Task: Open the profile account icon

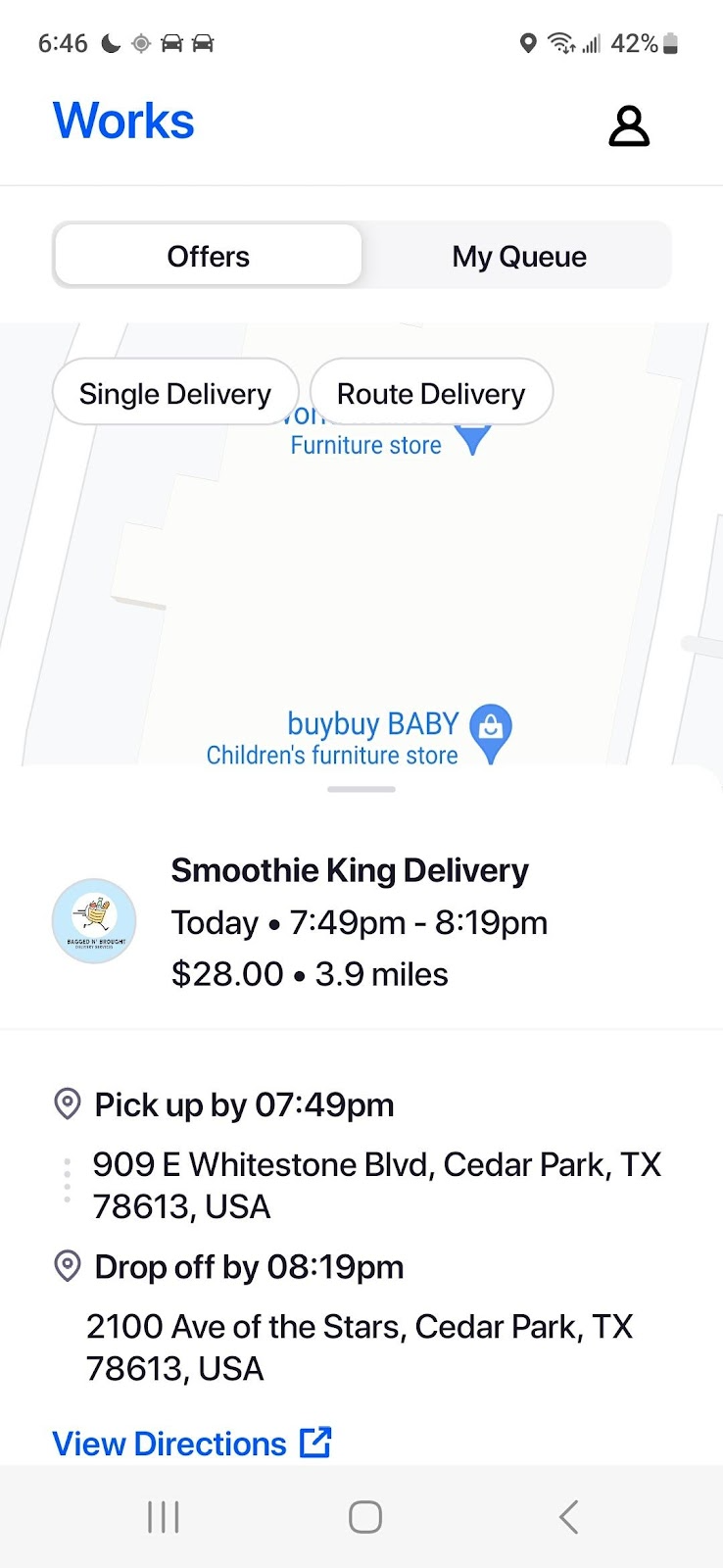Action: click(629, 126)
